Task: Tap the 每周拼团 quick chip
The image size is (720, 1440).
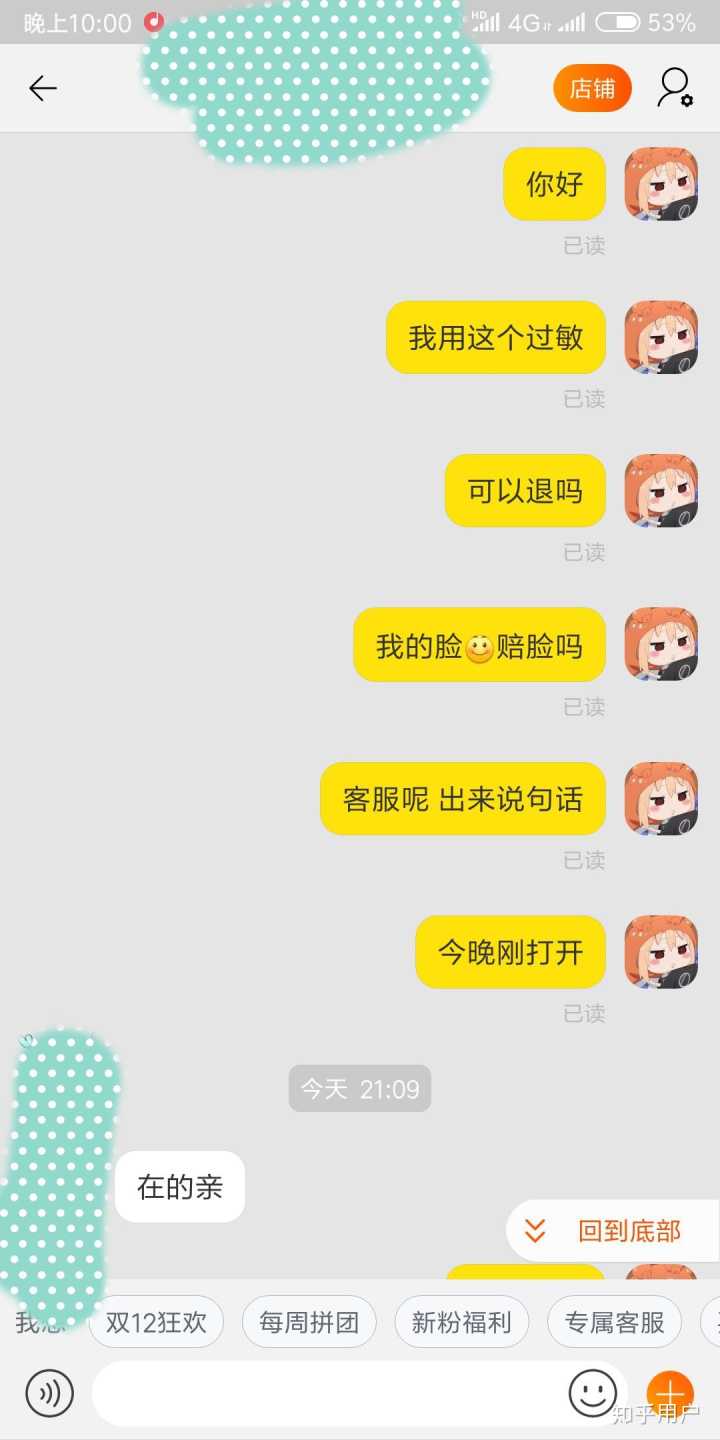Action: (309, 1322)
